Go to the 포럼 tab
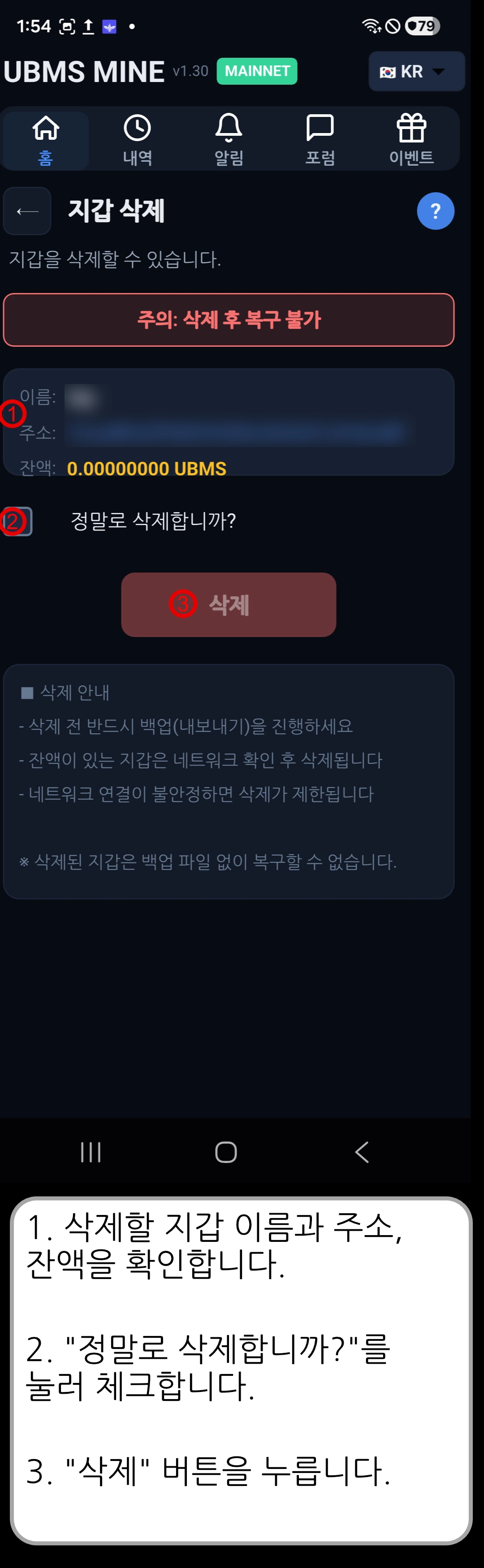 (x=320, y=140)
